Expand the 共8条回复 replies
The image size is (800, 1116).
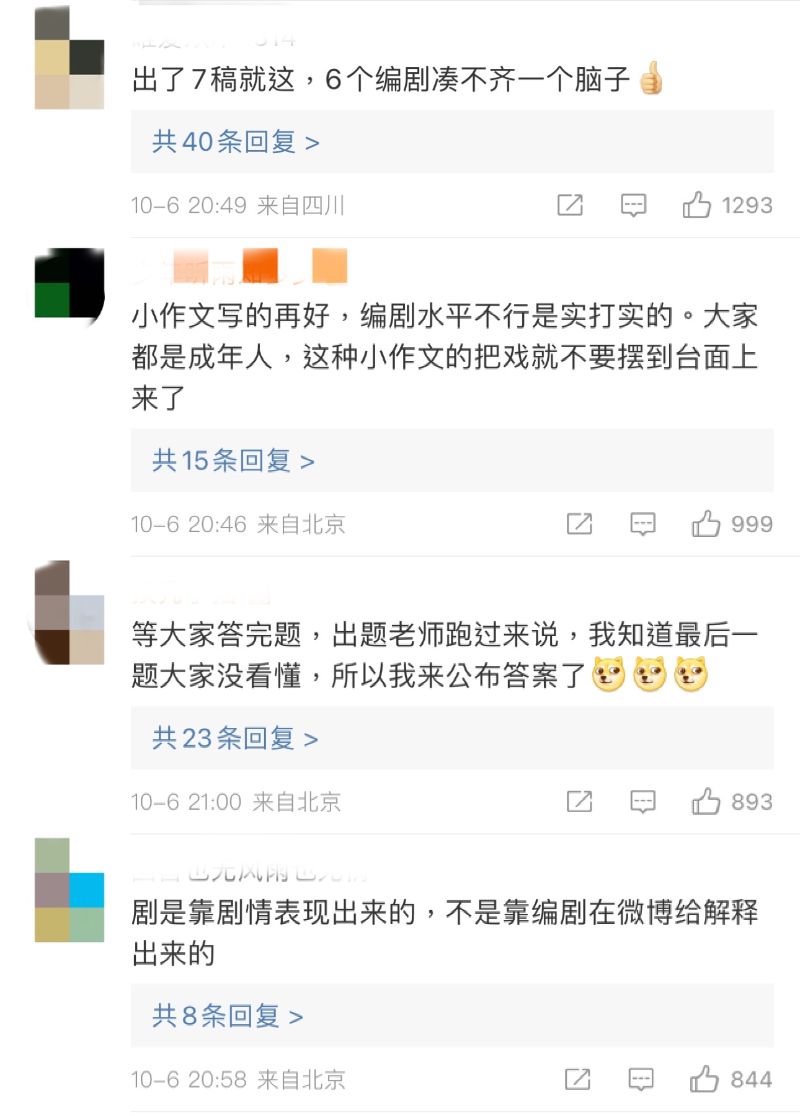tap(227, 1016)
